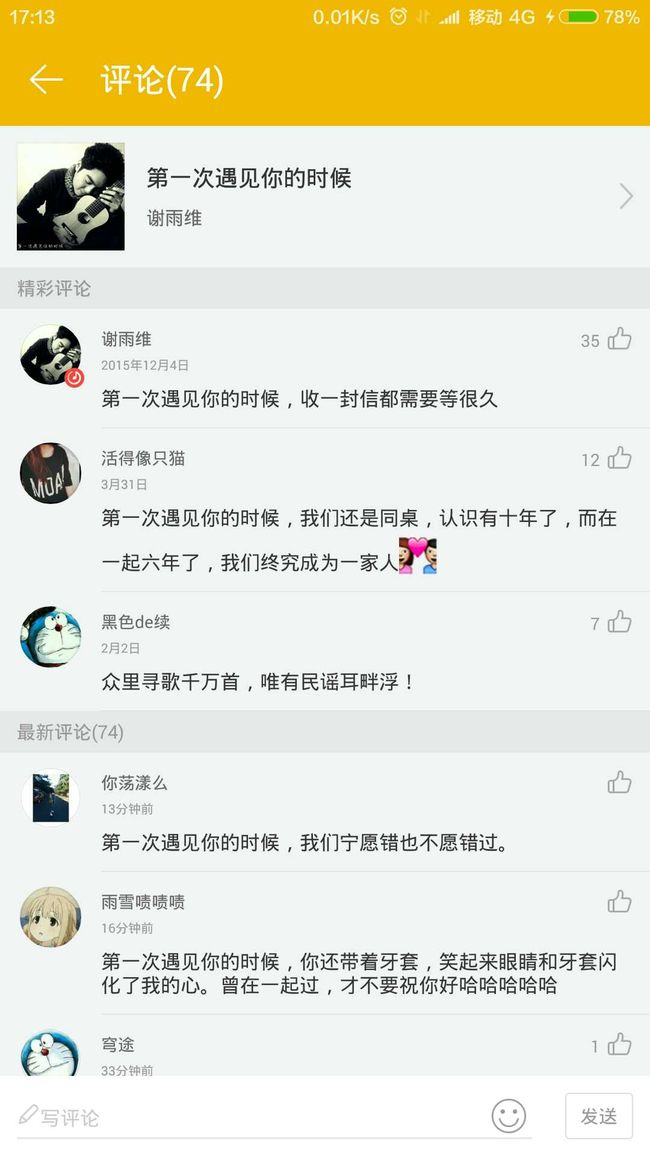650x1156 pixels.
Task: Open 黑色de续's profile avatar
Action: point(51,637)
